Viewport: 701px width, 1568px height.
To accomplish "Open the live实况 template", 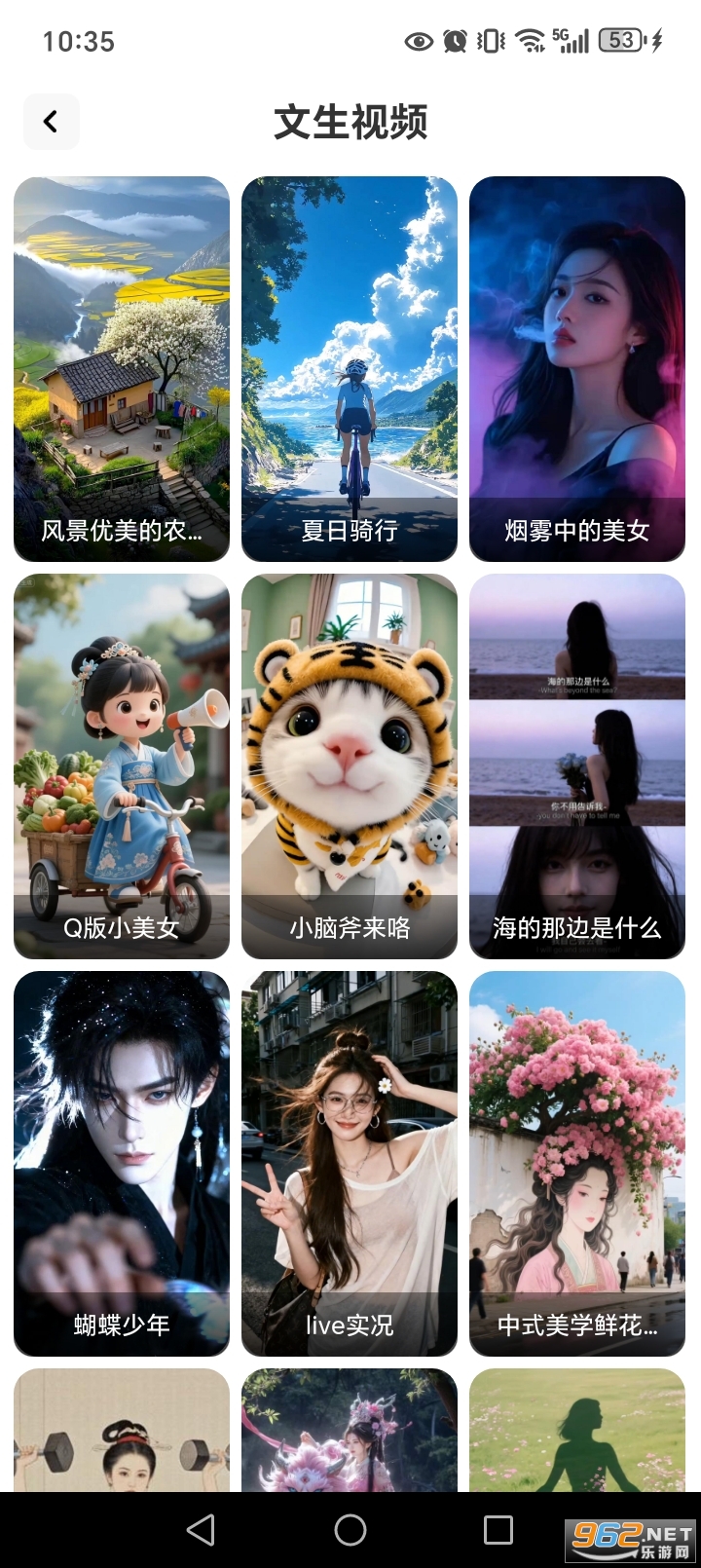I will click(x=350, y=1164).
